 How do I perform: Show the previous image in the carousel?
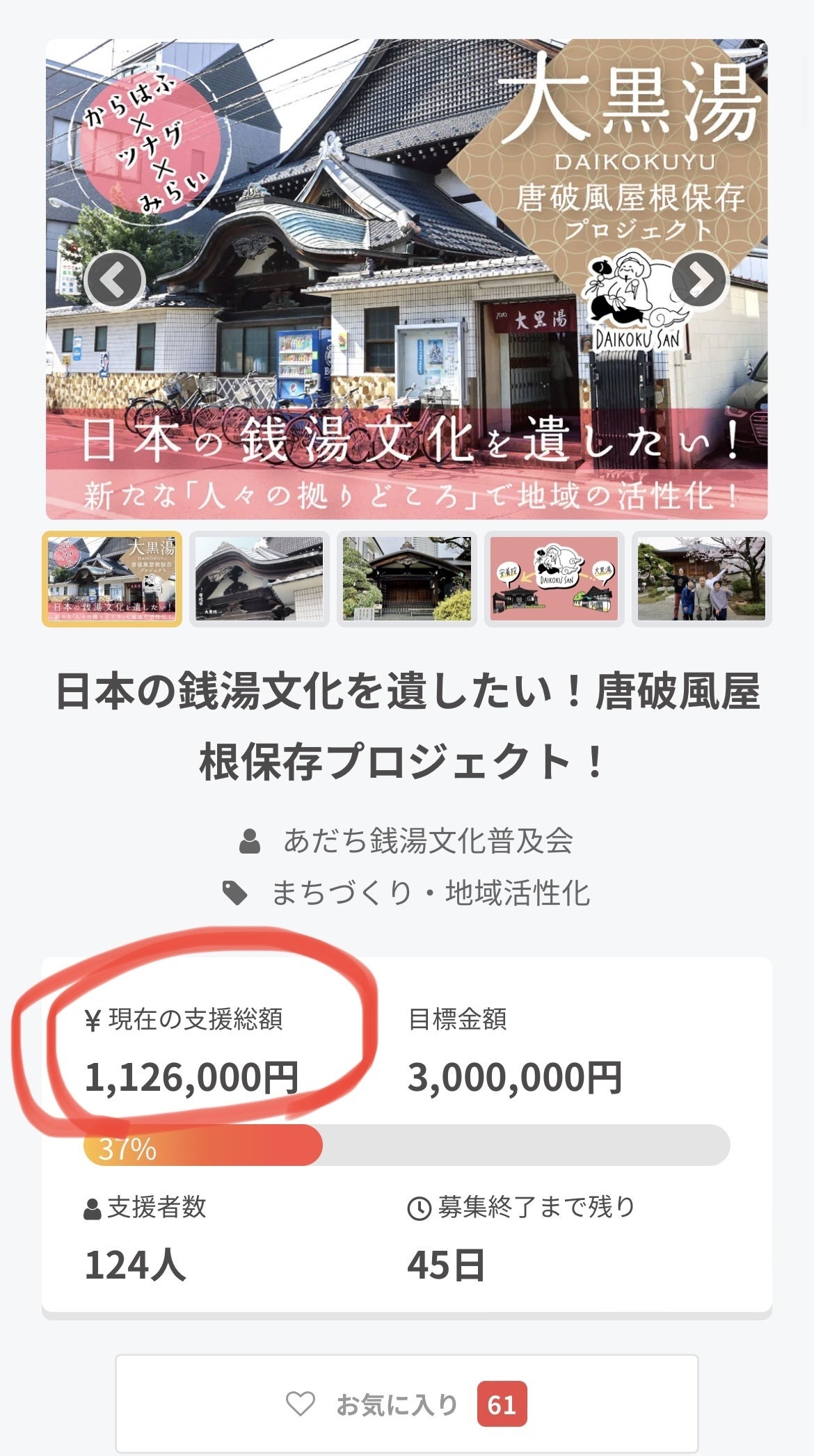tap(114, 280)
